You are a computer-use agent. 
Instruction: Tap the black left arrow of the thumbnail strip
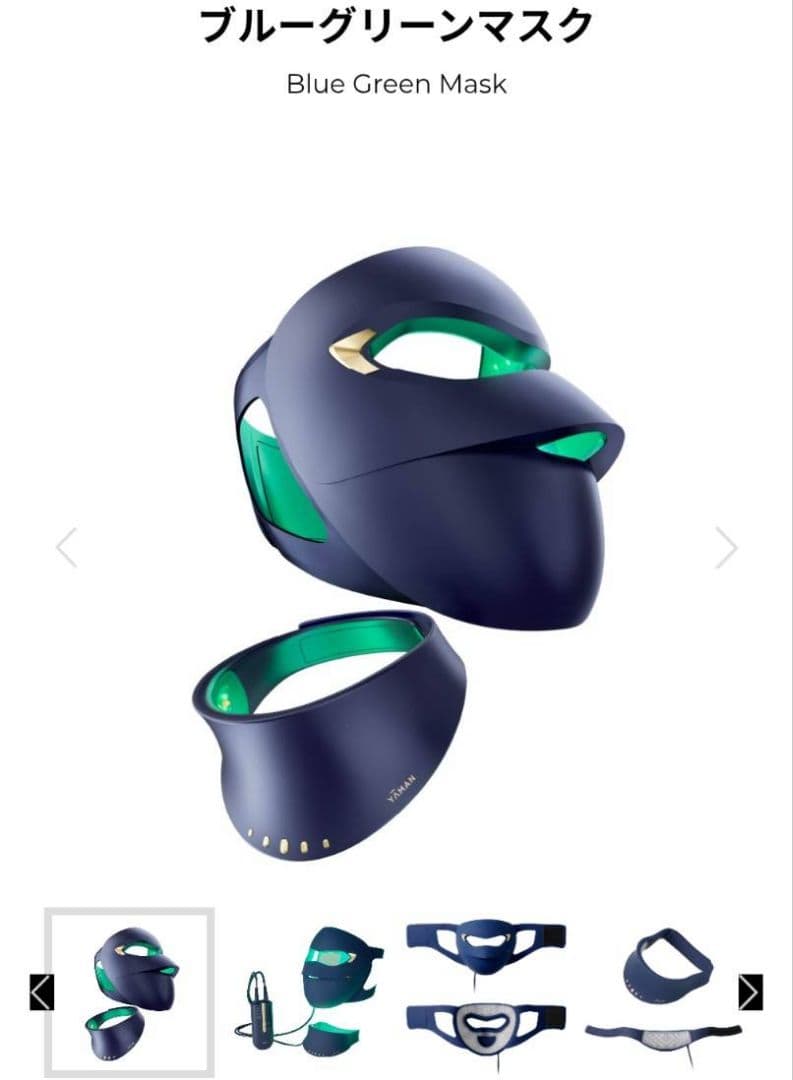pos(41,992)
